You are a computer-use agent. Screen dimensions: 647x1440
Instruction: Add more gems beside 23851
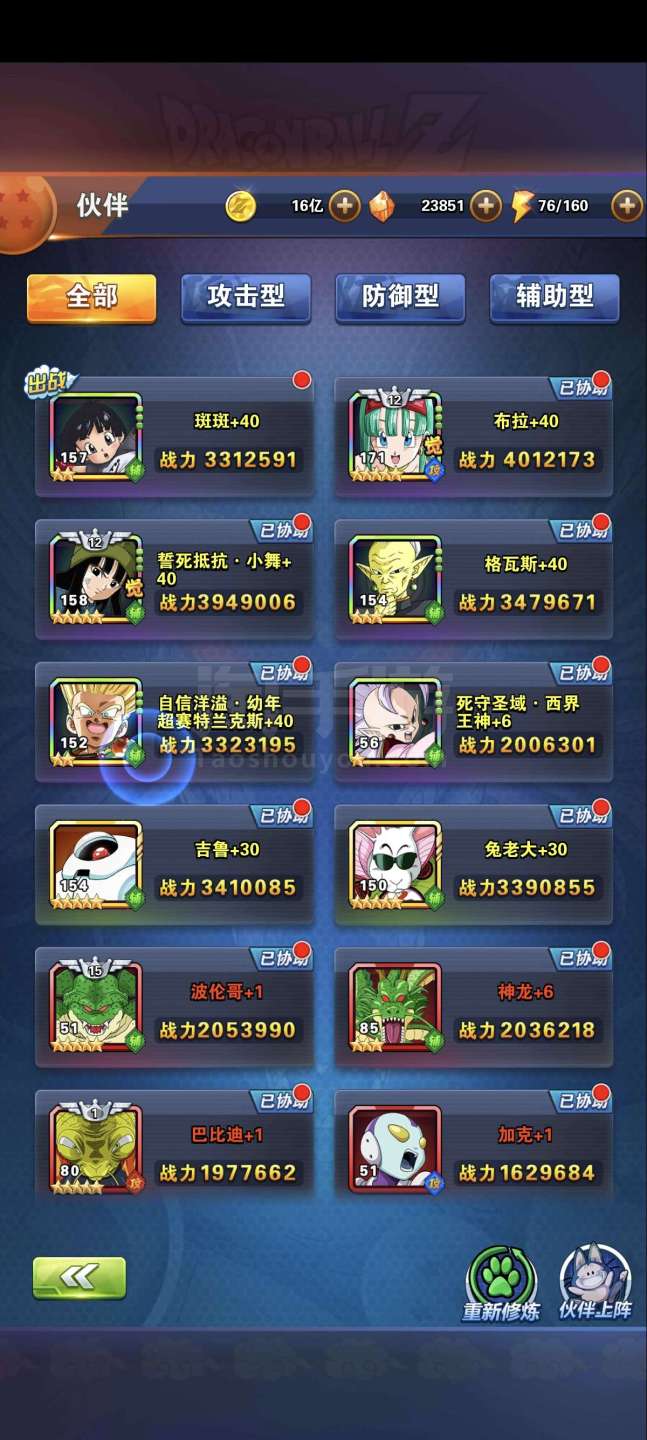point(485,206)
